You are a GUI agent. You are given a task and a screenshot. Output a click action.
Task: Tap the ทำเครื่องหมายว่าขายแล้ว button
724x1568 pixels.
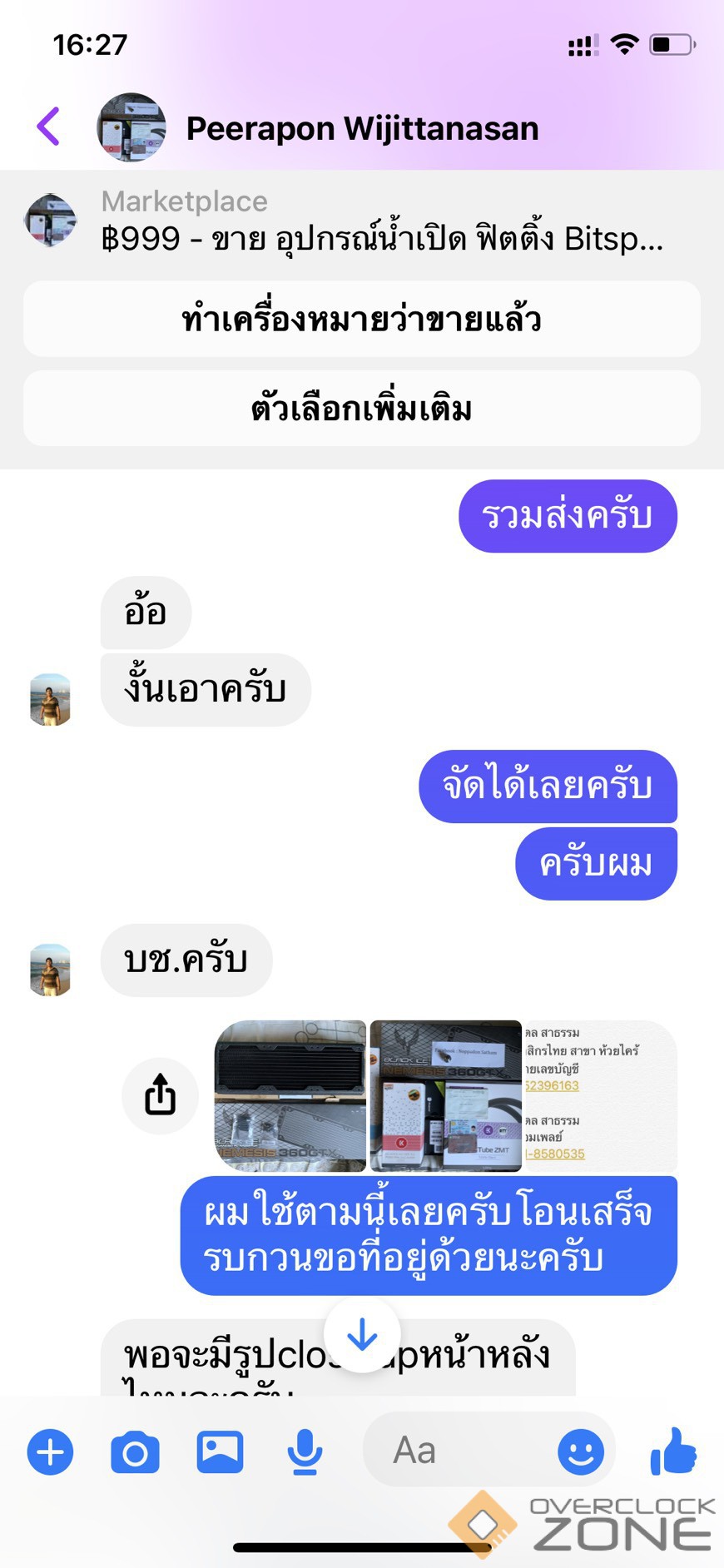(361, 320)
